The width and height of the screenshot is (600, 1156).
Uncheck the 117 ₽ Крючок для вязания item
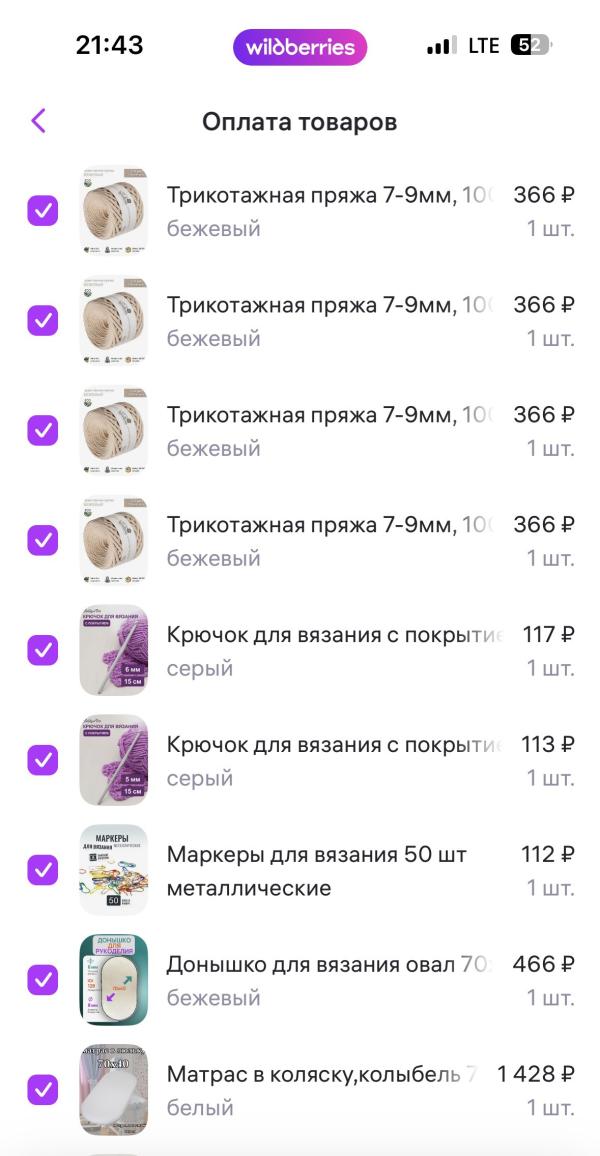pyautogui.click(x=42, y=650)
